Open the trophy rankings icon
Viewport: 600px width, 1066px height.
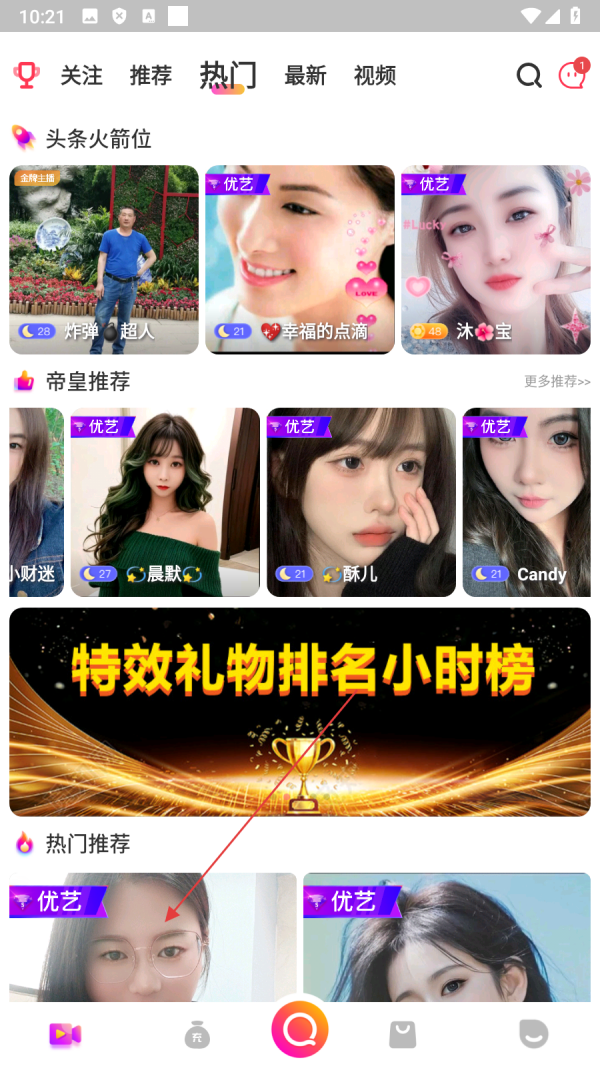pos(26,75)
